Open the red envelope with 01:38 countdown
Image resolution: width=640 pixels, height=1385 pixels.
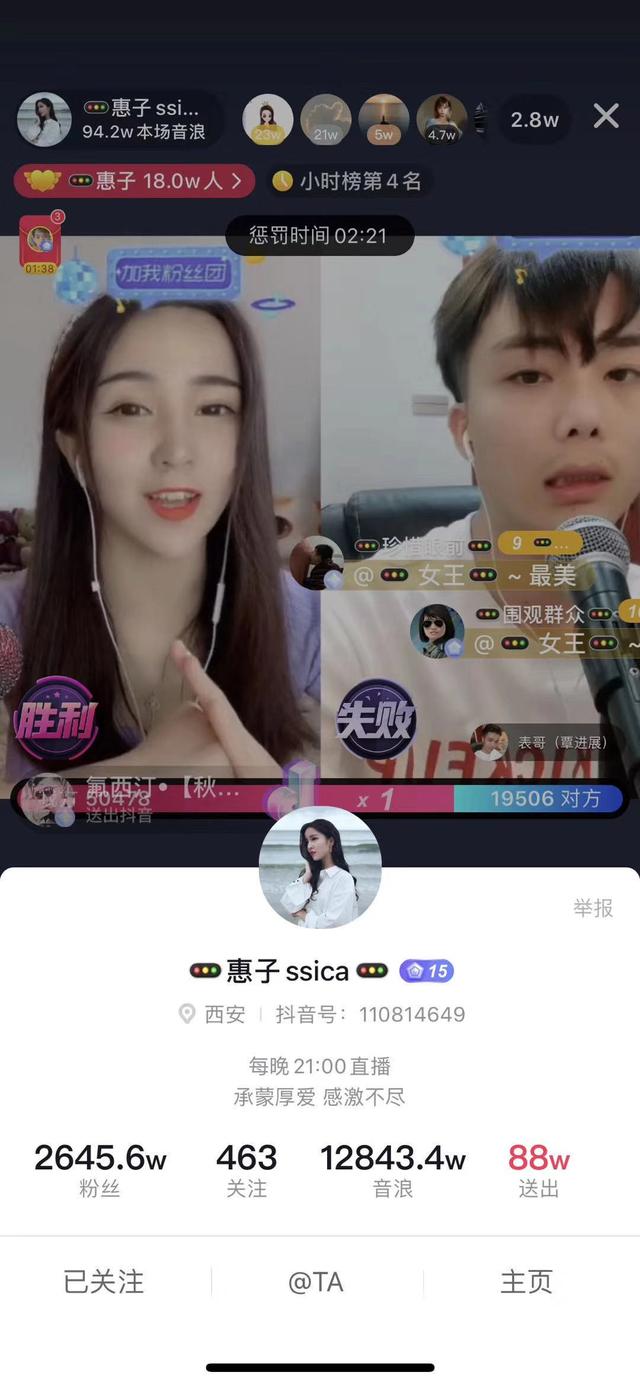(x=40, y=244)
